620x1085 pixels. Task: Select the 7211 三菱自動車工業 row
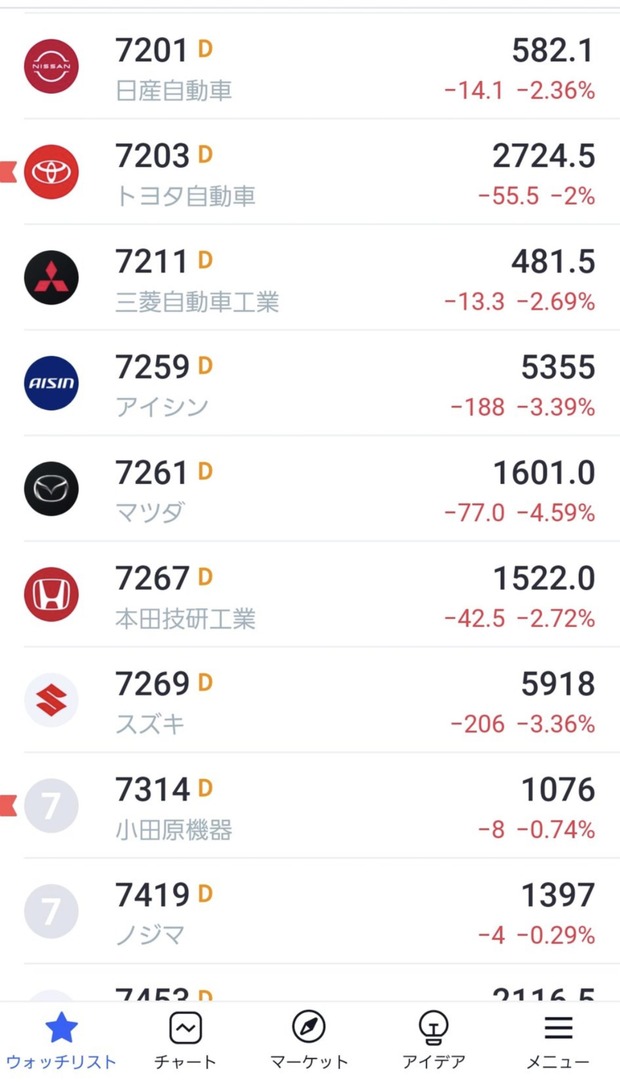click(x=310, y=277)
